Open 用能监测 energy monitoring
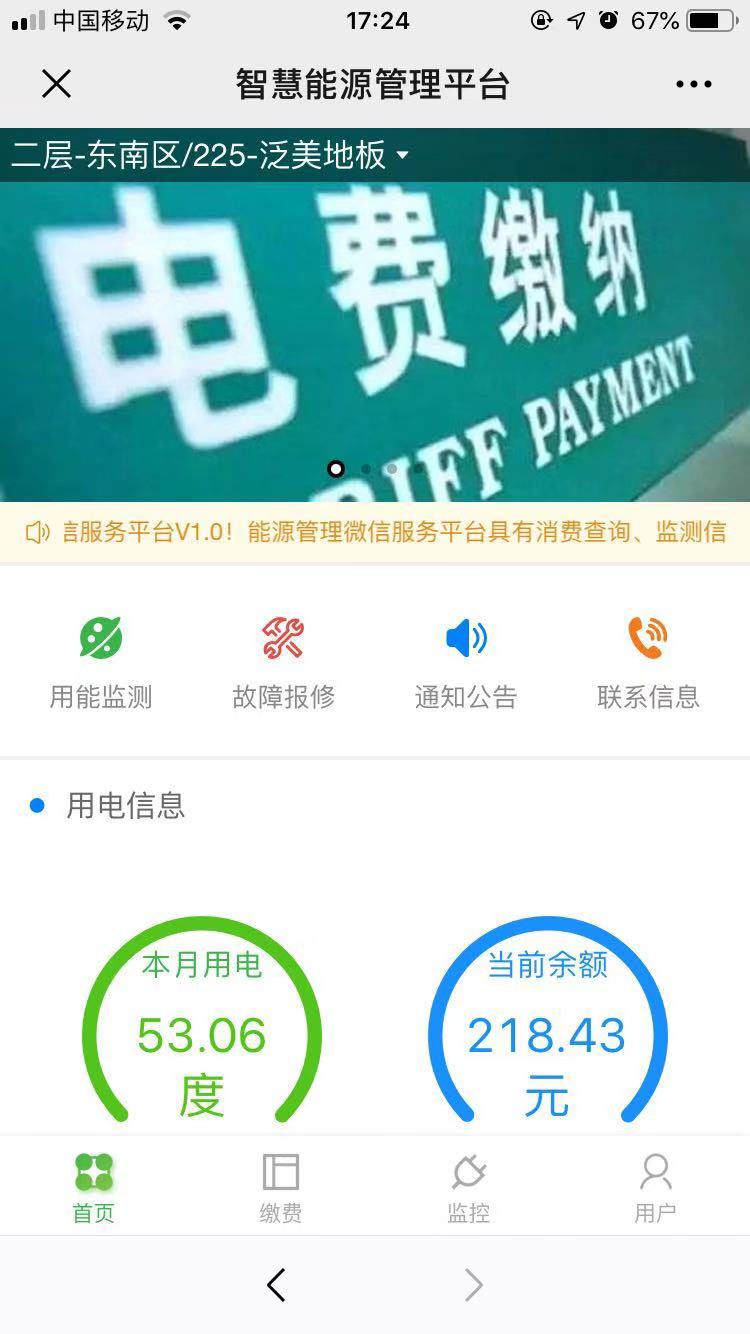This screenshot has width=750, height=1334. pyautogui.click(x=101, y=661)
